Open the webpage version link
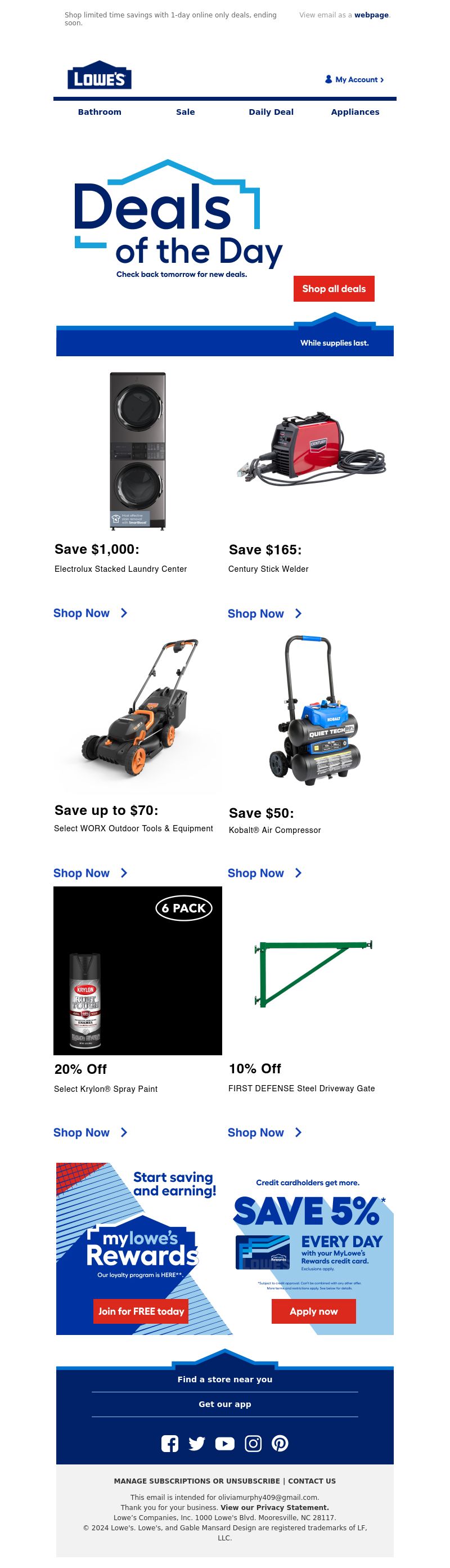Viewport: 450px width, 1568px height. coord(371,15)
